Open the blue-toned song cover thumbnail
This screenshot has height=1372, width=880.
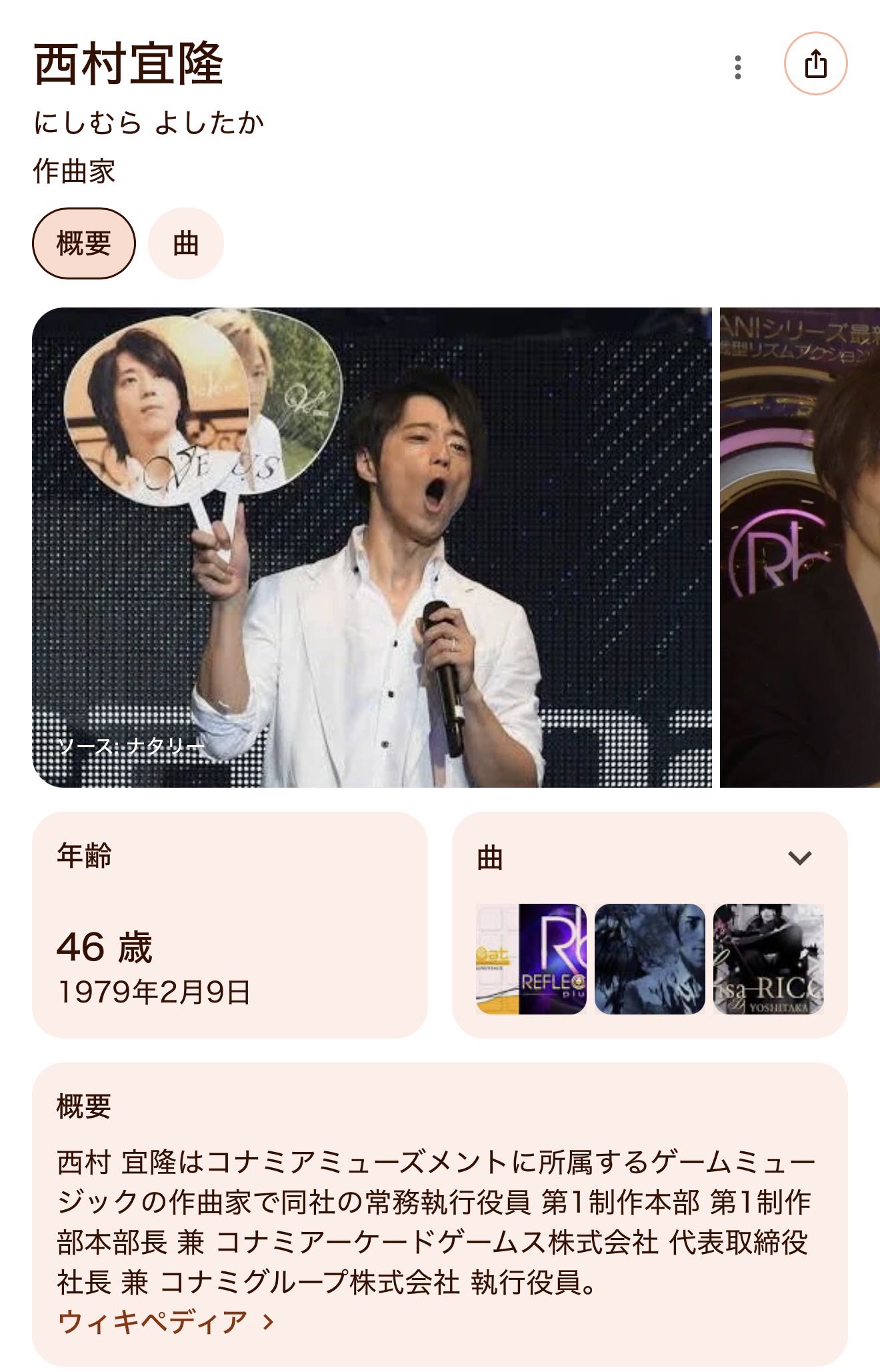pos(649,958)
